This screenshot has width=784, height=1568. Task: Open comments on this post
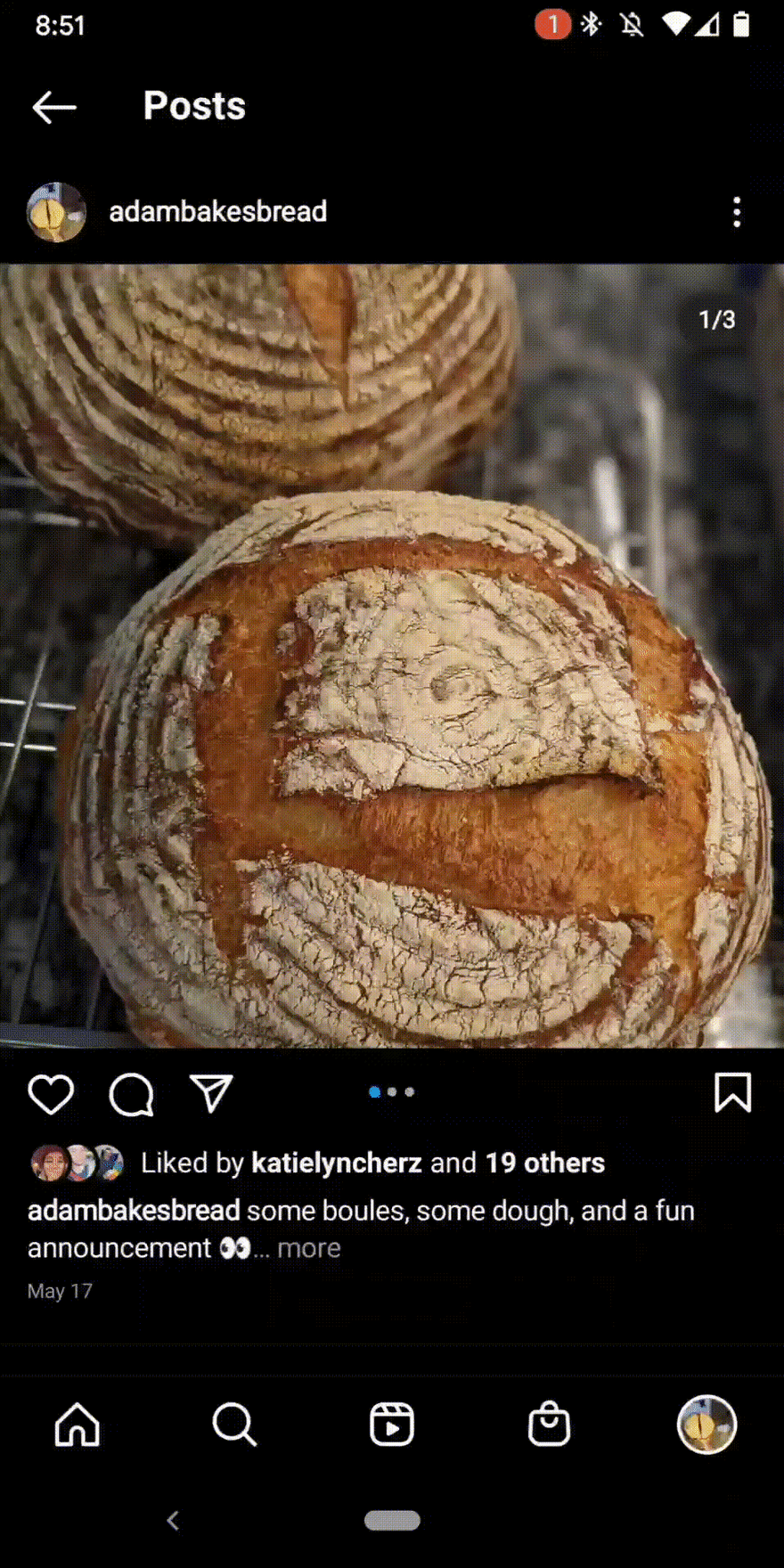tap(132, 1094)
